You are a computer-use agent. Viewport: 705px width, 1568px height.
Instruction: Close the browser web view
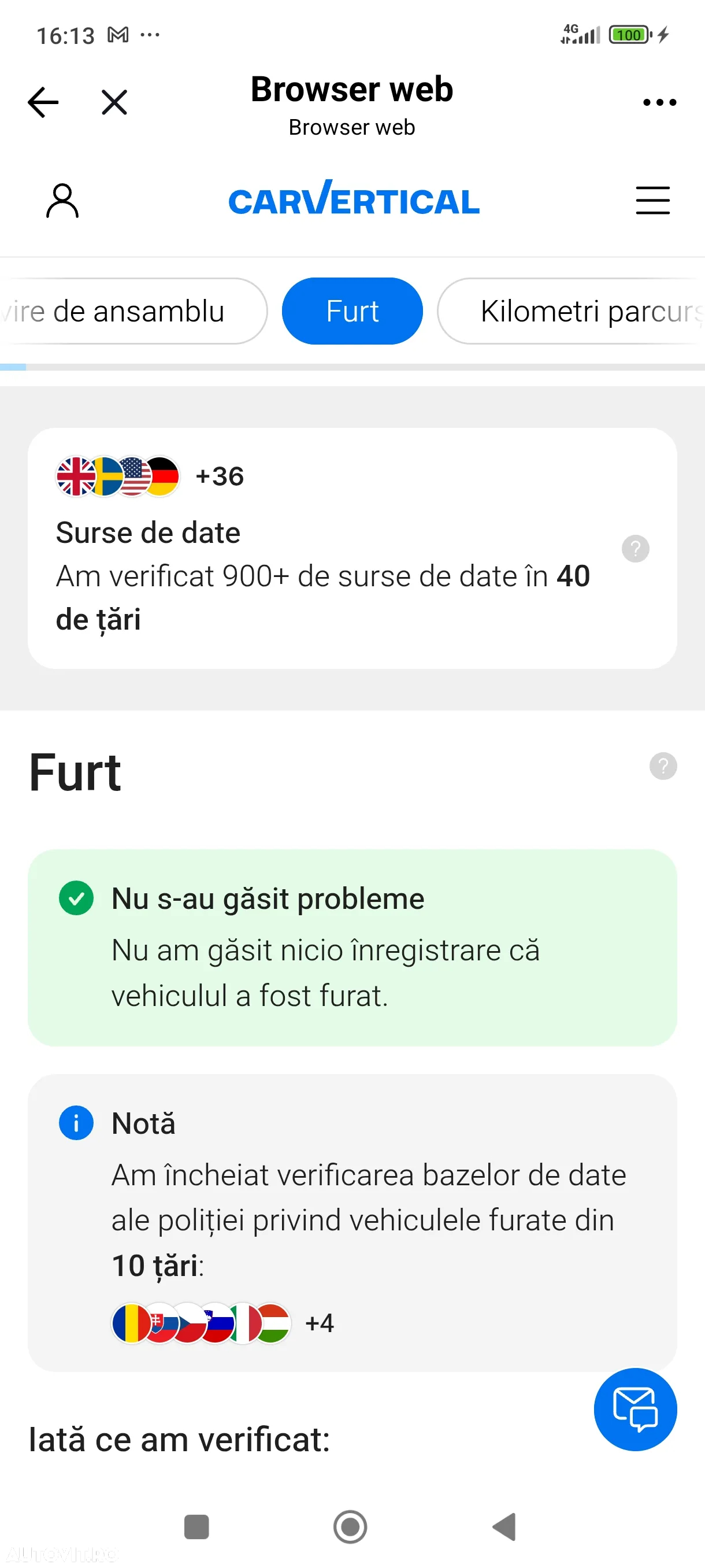pos(114,102)
